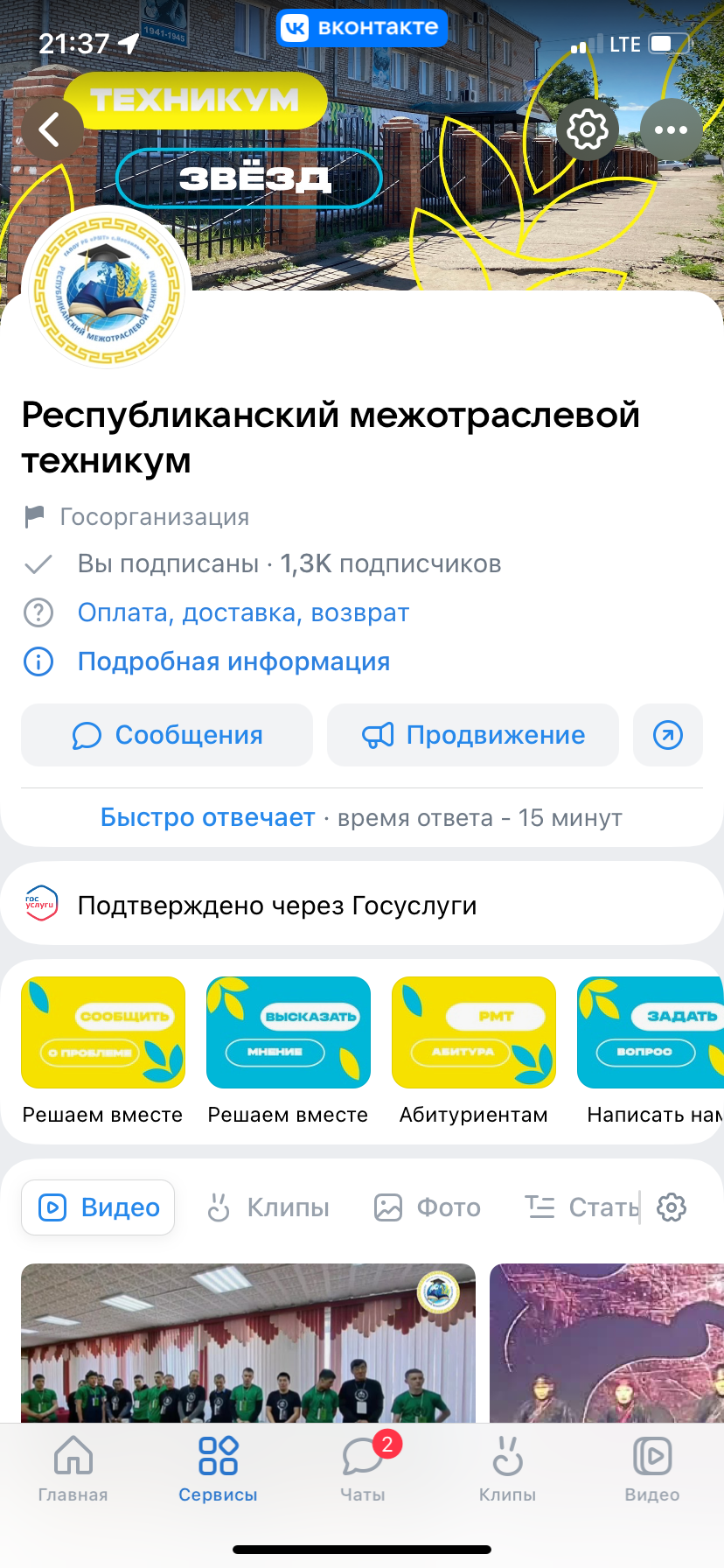Open the Подтверждено через Госуслуги row

point(362,905)
